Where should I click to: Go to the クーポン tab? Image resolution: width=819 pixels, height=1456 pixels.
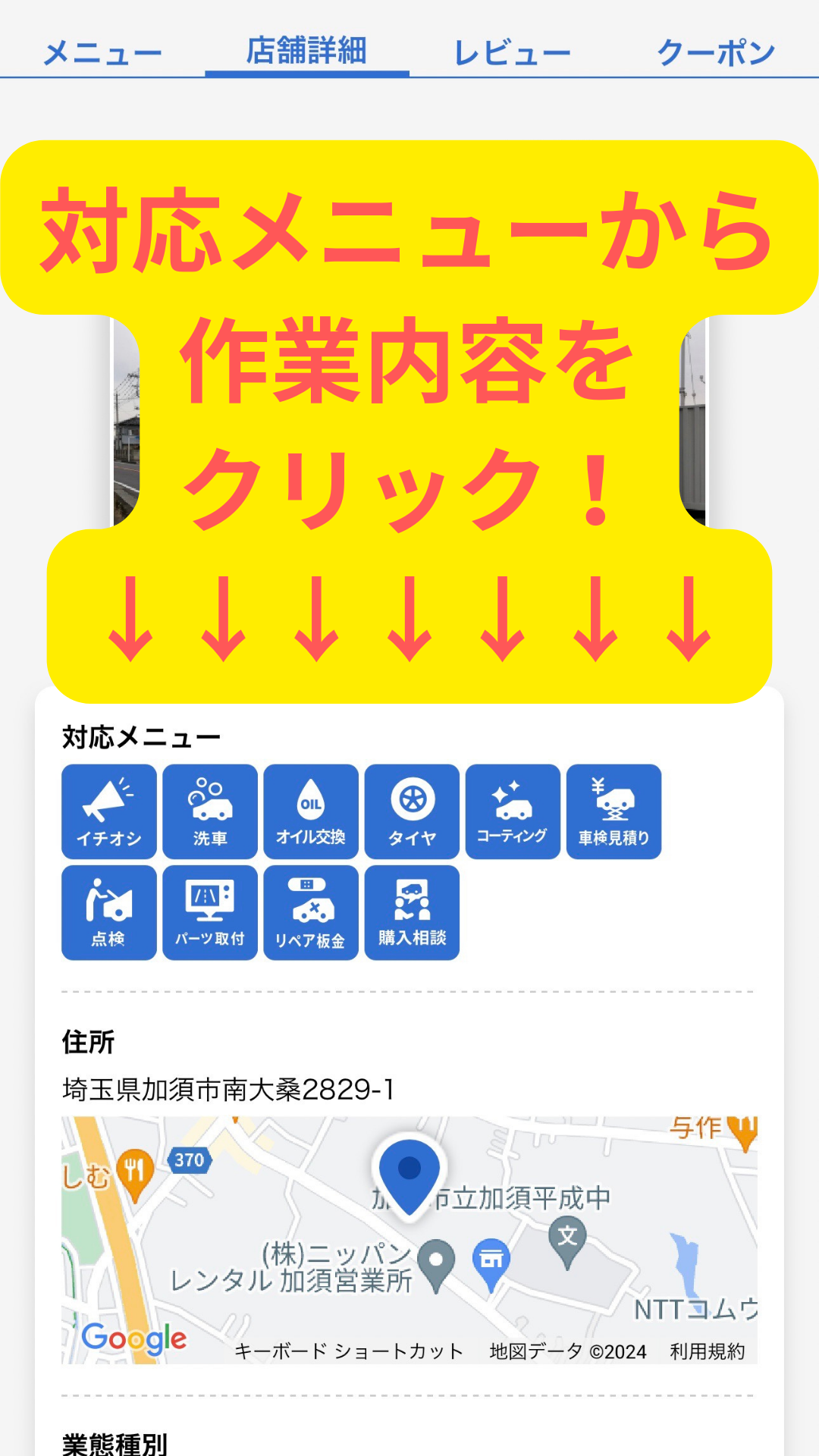pos(716,52)
